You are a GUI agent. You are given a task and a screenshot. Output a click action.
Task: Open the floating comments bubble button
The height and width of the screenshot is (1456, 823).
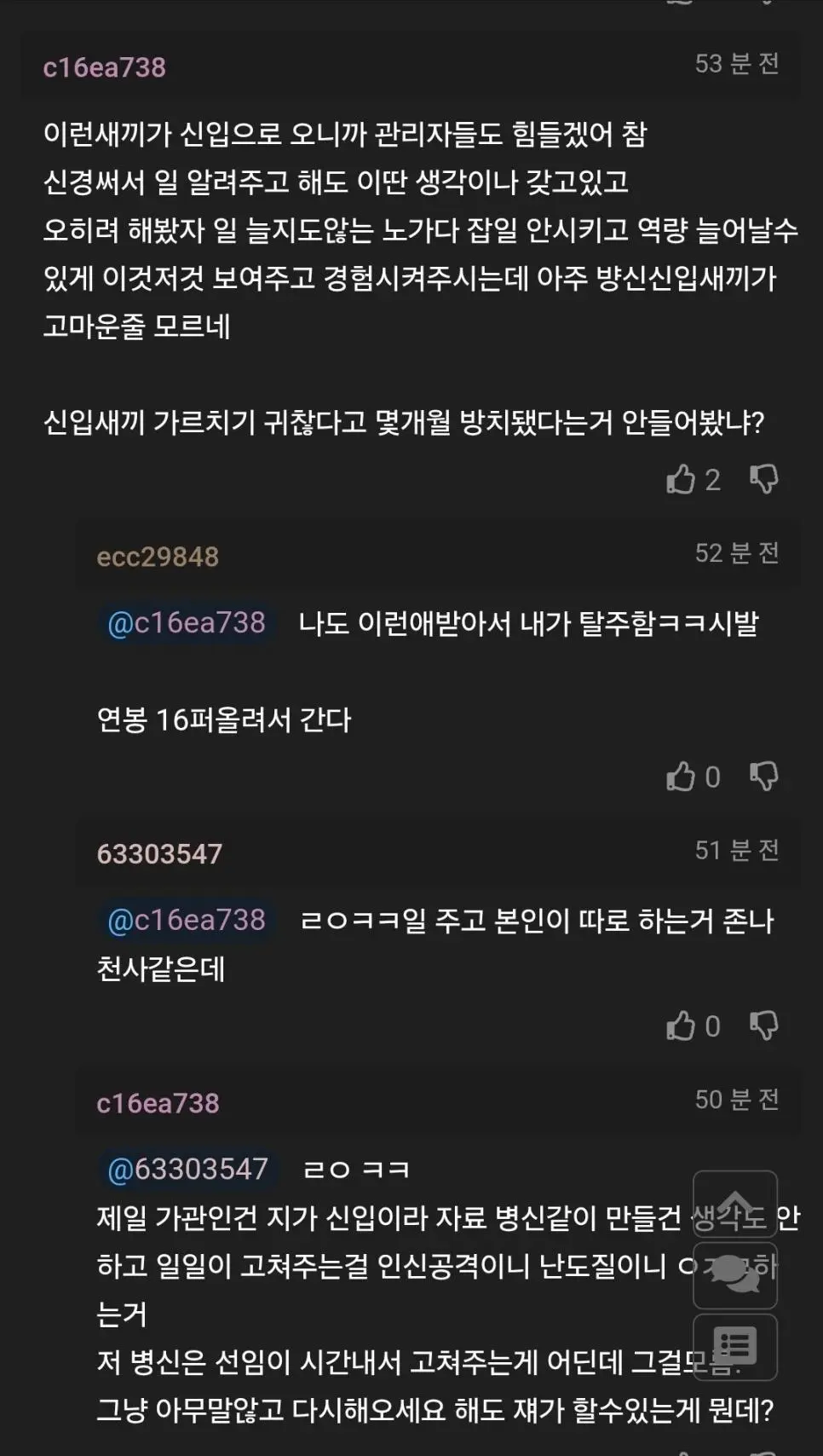[734, 1274]
